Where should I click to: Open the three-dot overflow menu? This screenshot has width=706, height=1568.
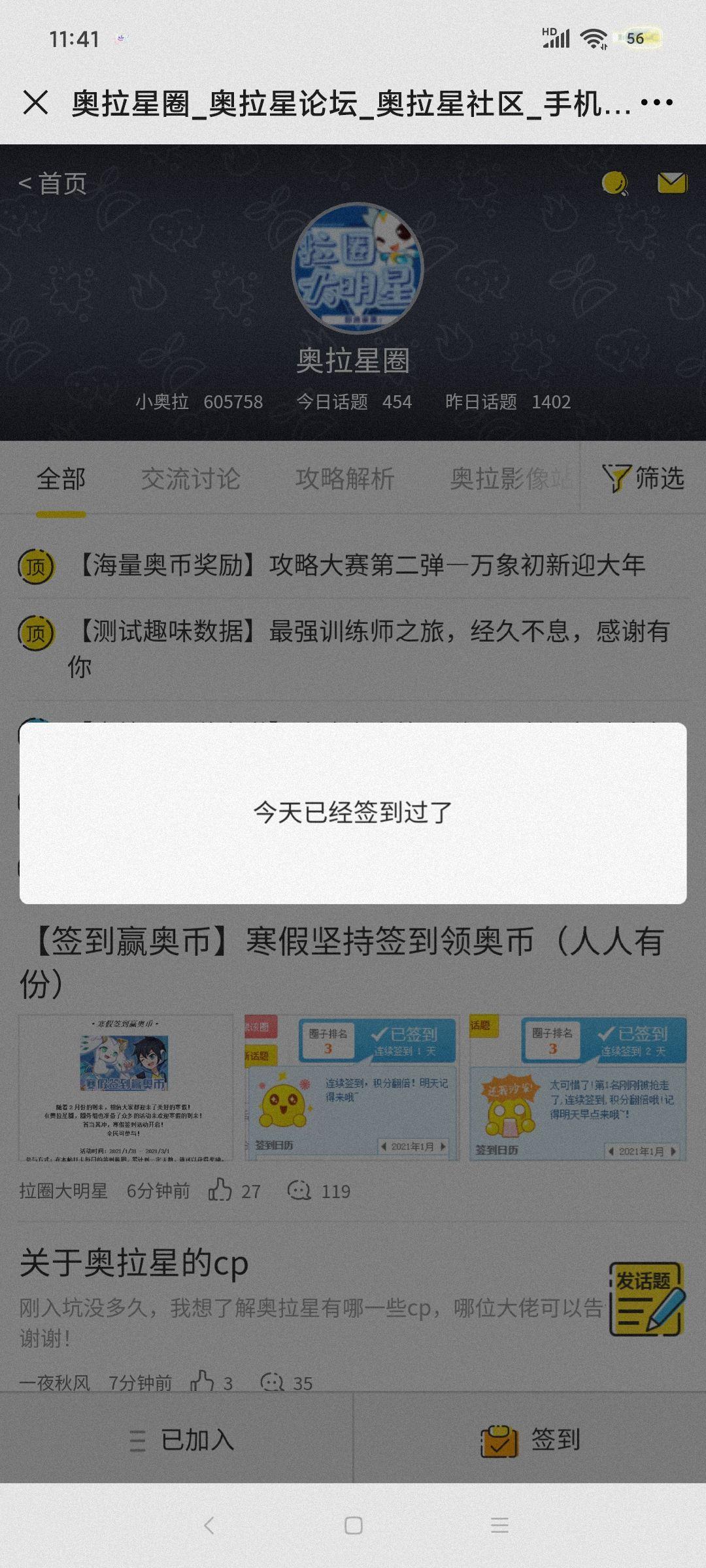656,103
